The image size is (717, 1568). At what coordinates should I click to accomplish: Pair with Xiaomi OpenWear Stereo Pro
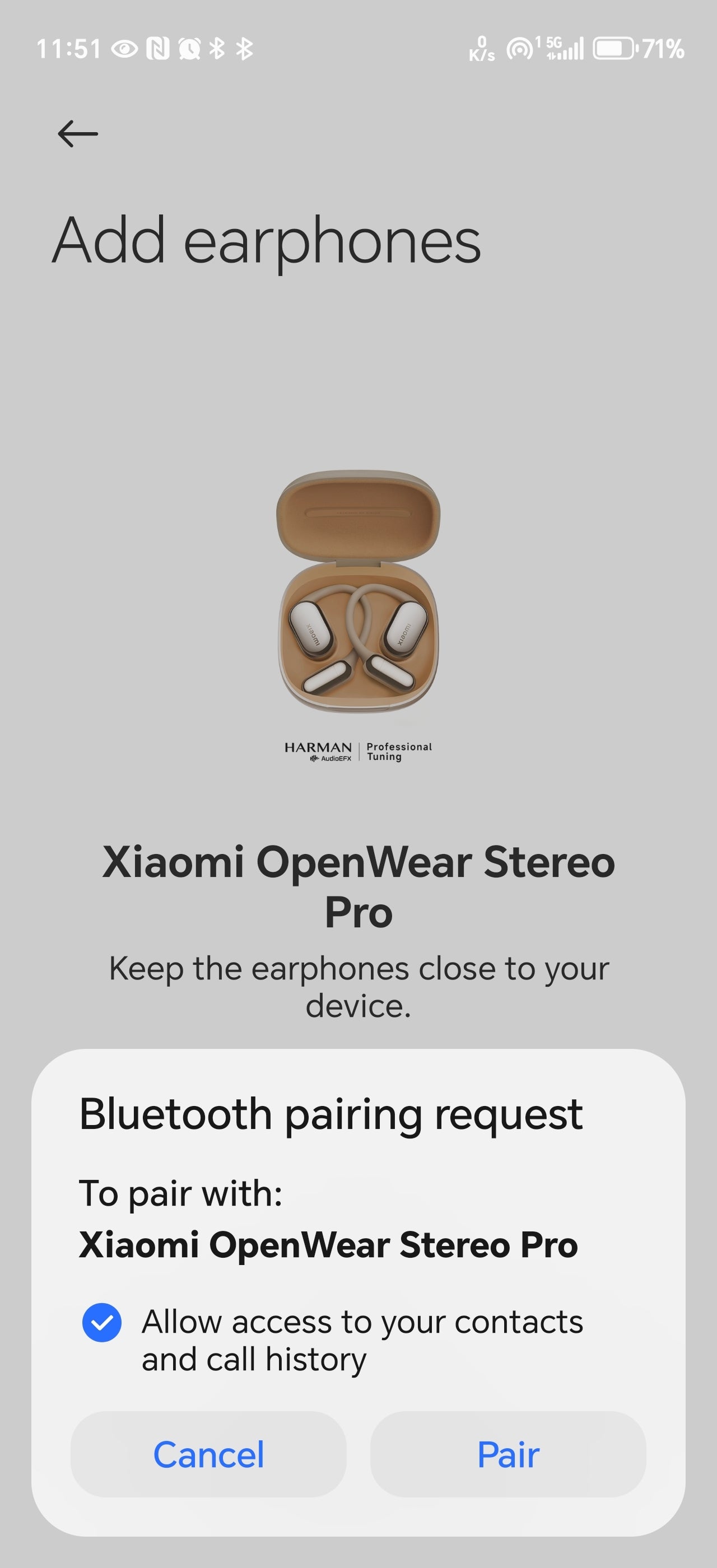508,1454
